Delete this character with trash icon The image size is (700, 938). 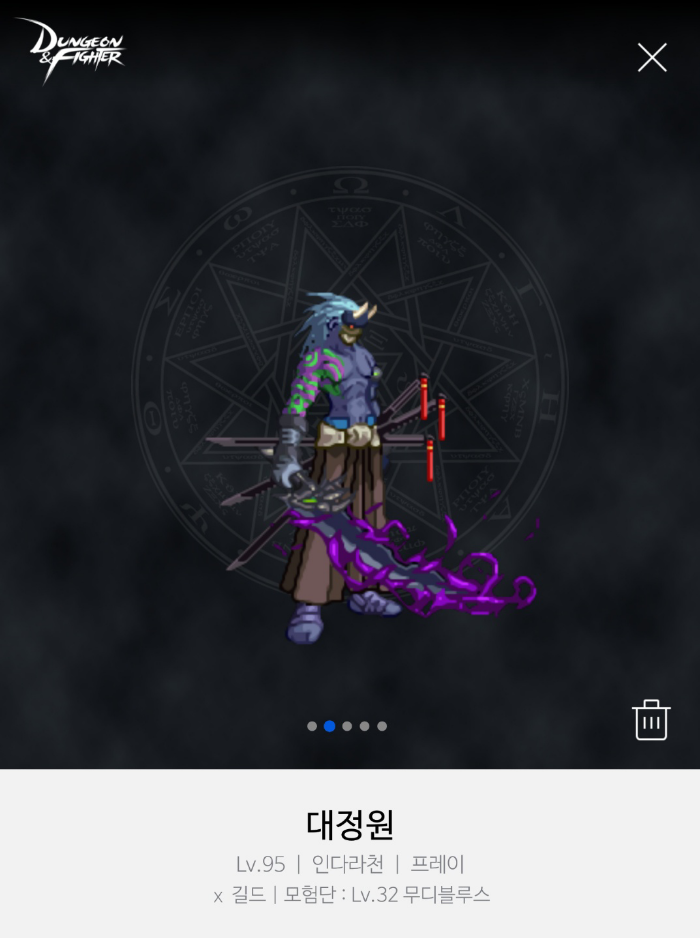(x=651, y=720)
